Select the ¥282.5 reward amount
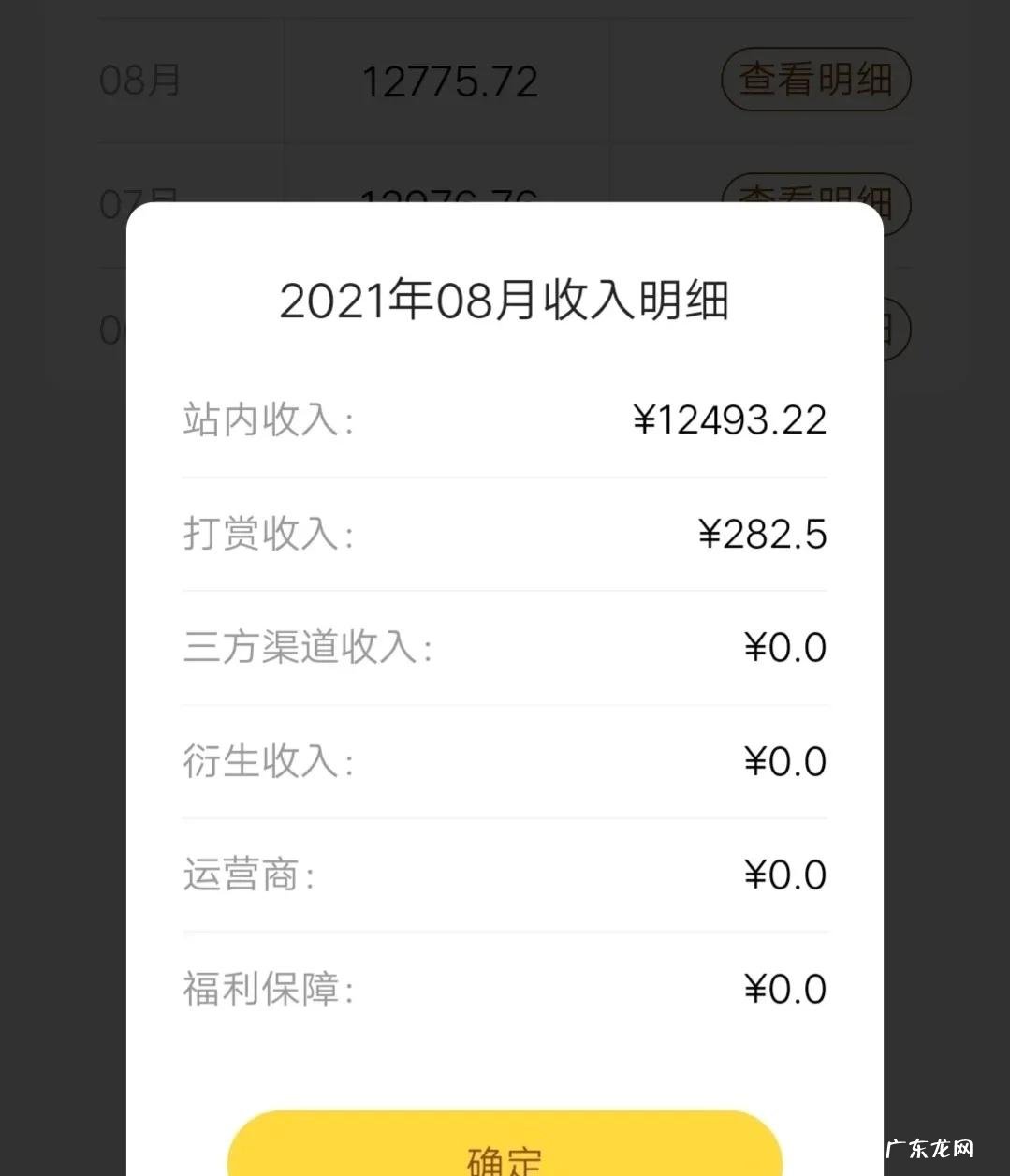The height and width of the screenshot is (1176, 1010). pyautogui.click(x=763, y=534)
